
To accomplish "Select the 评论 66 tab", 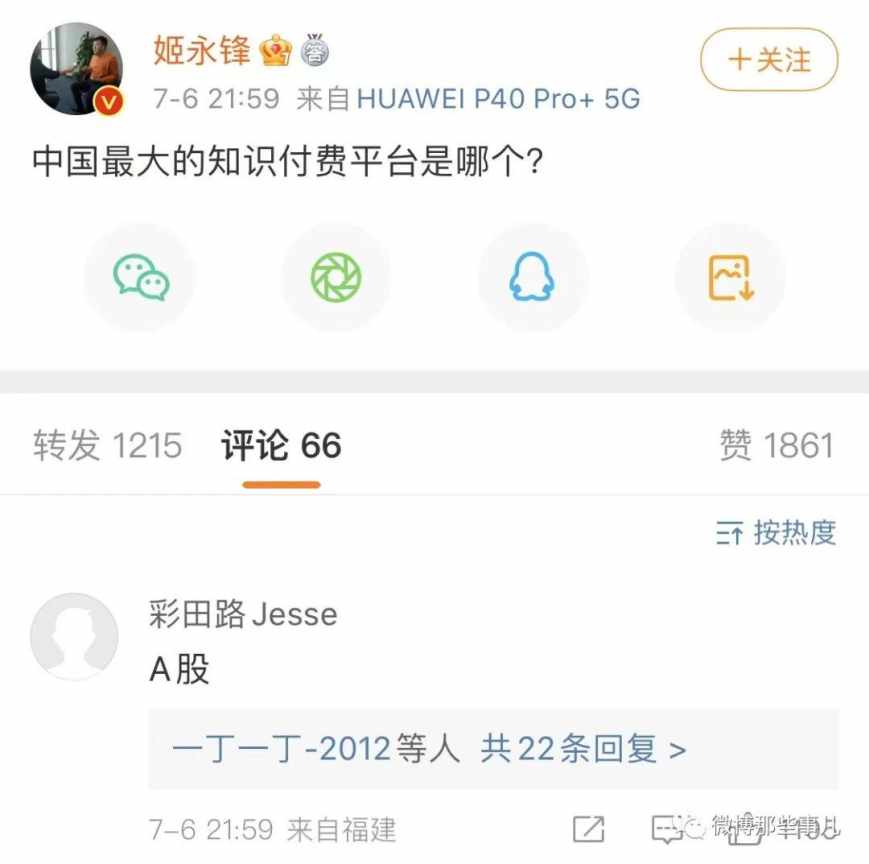I will click(x=281, y=445).
